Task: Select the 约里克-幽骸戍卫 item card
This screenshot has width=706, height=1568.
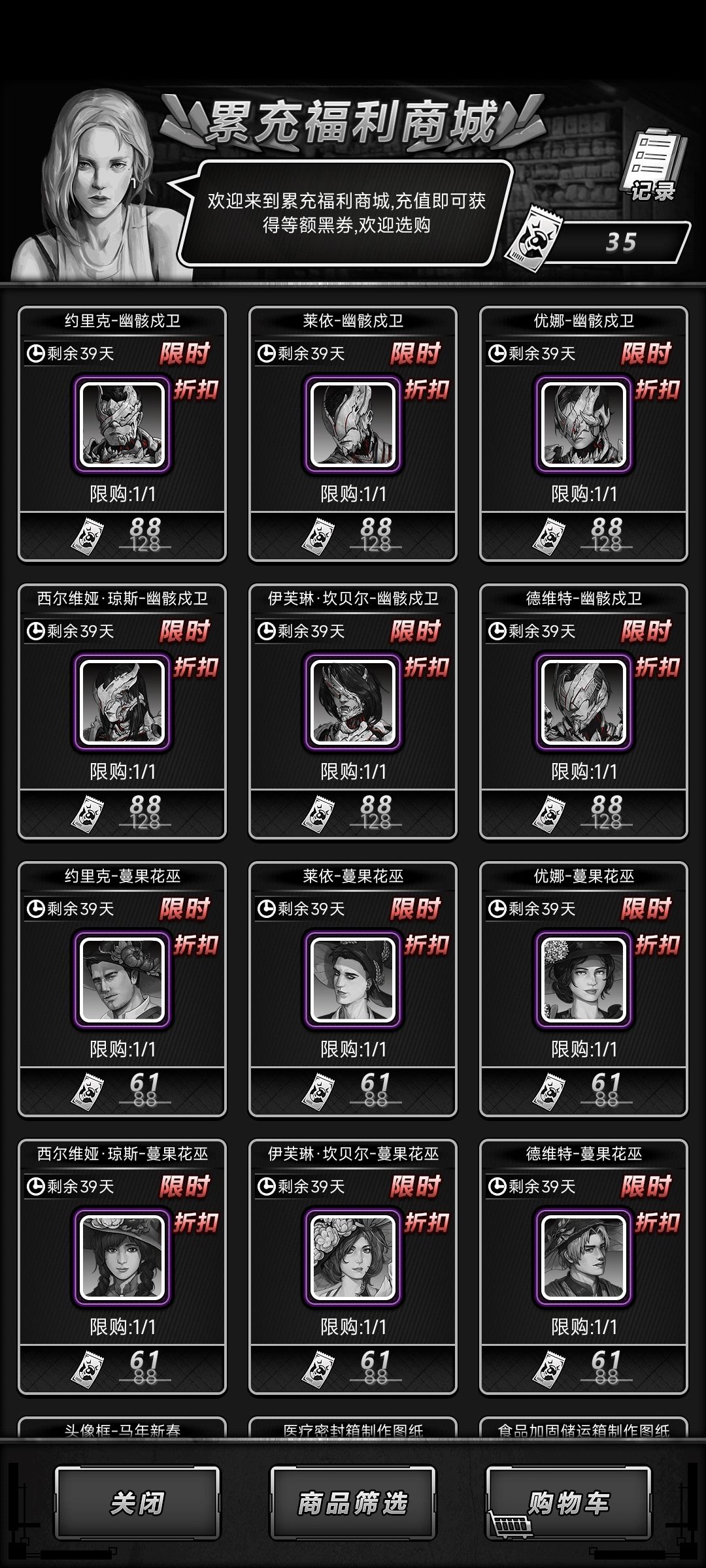Action: pyautogui.click(x=122, y=434)
